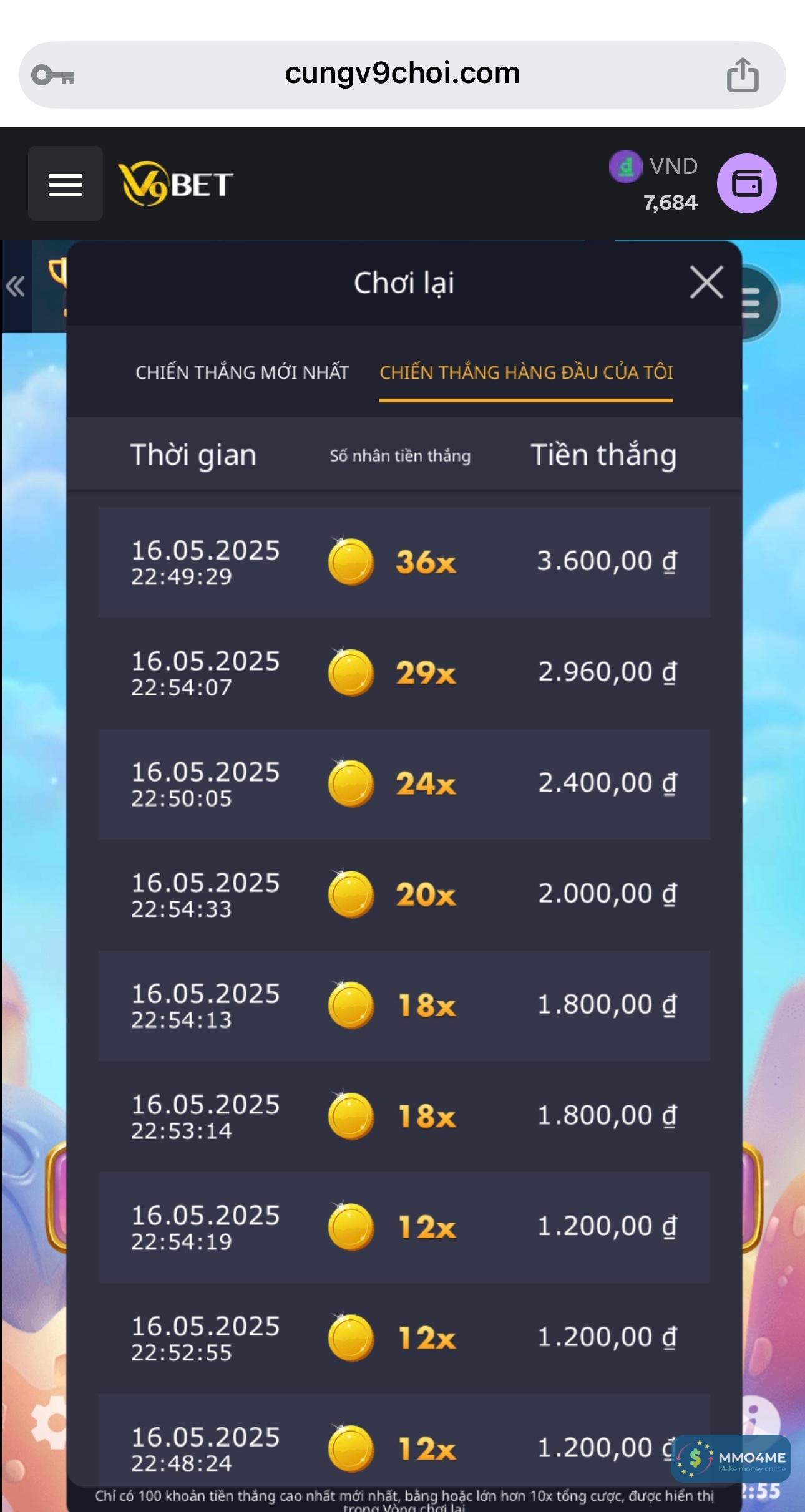The height and width of the screenshot is (1512, 805).
Task: Open the wallet button
Action: point(746,184)
